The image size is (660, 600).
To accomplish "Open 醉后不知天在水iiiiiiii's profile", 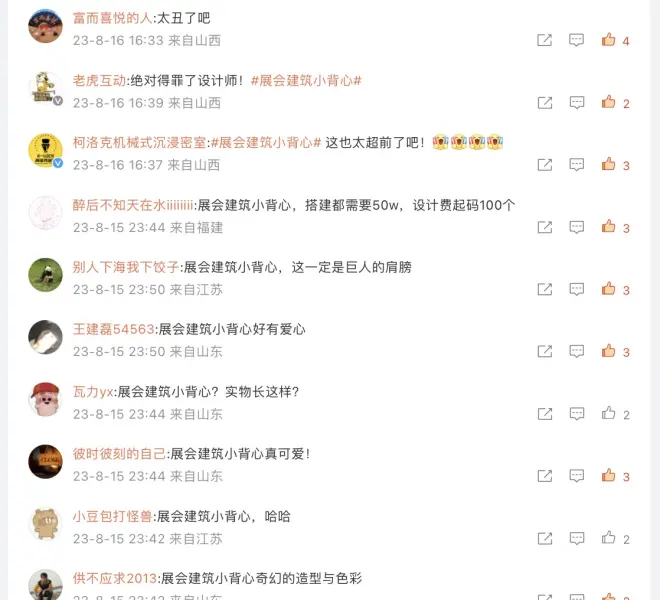I will (133, 205).
